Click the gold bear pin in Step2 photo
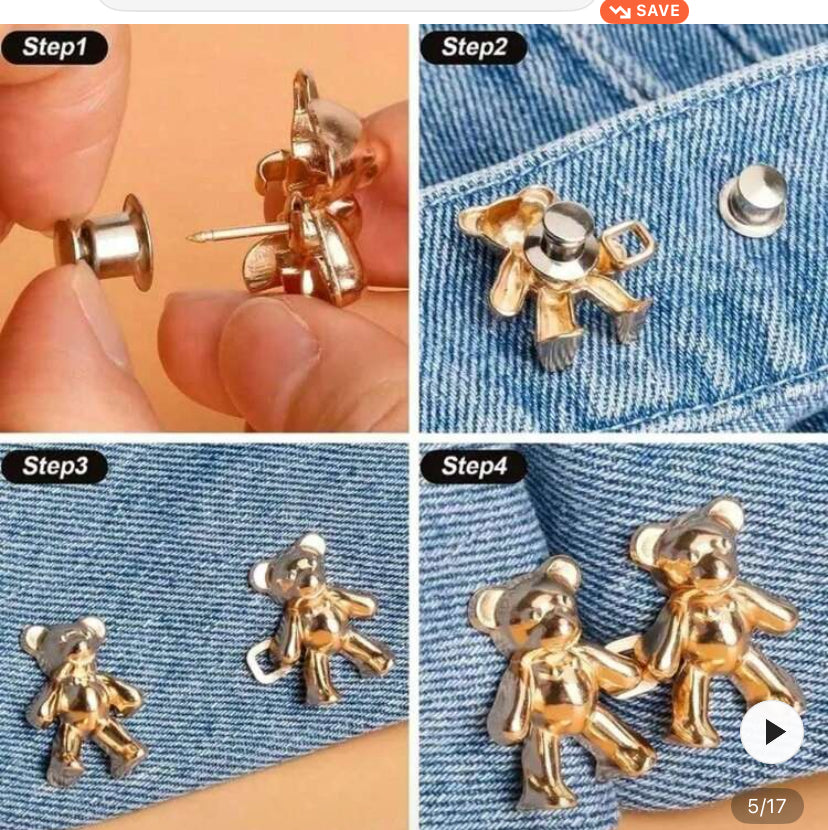This screenshot has height=830, width=828. tap(560, 270)
